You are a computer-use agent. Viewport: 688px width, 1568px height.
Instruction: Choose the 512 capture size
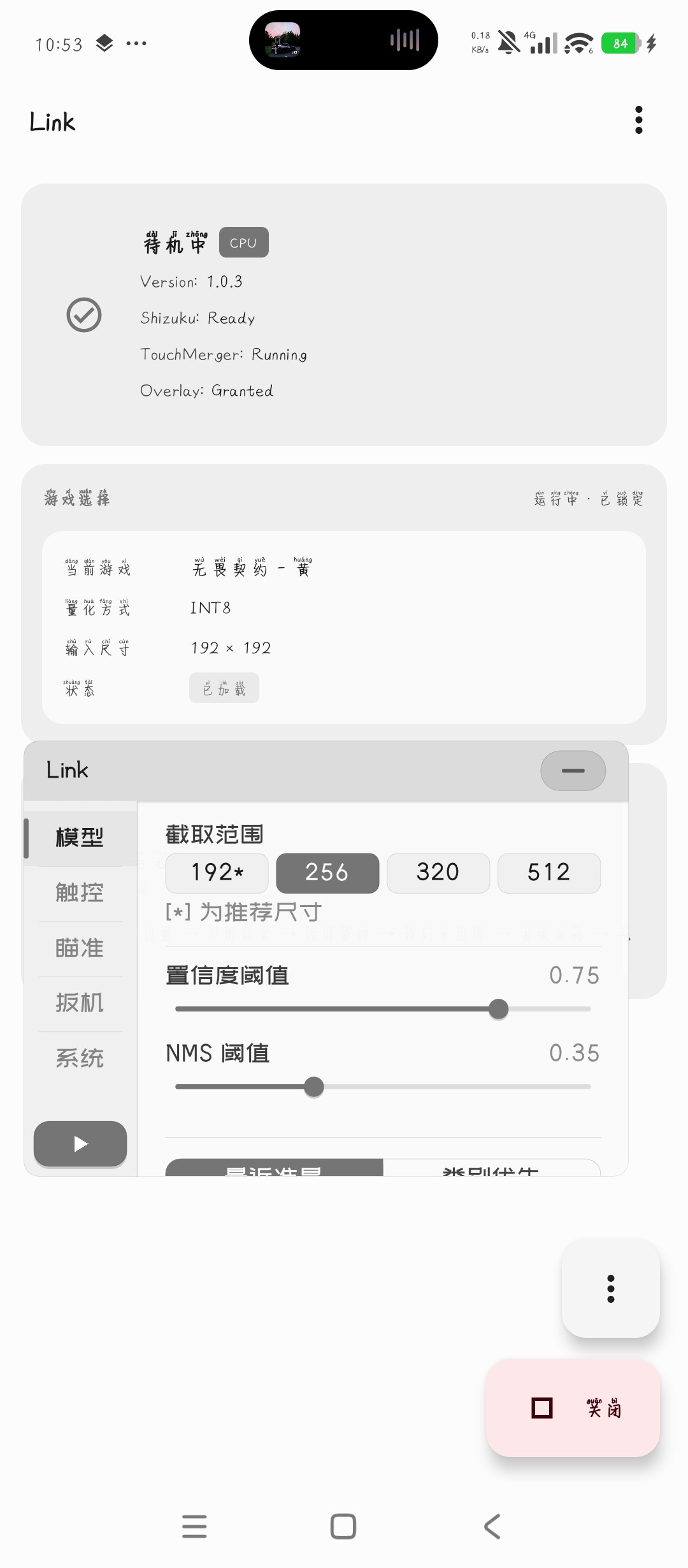[x=548, y=873]
